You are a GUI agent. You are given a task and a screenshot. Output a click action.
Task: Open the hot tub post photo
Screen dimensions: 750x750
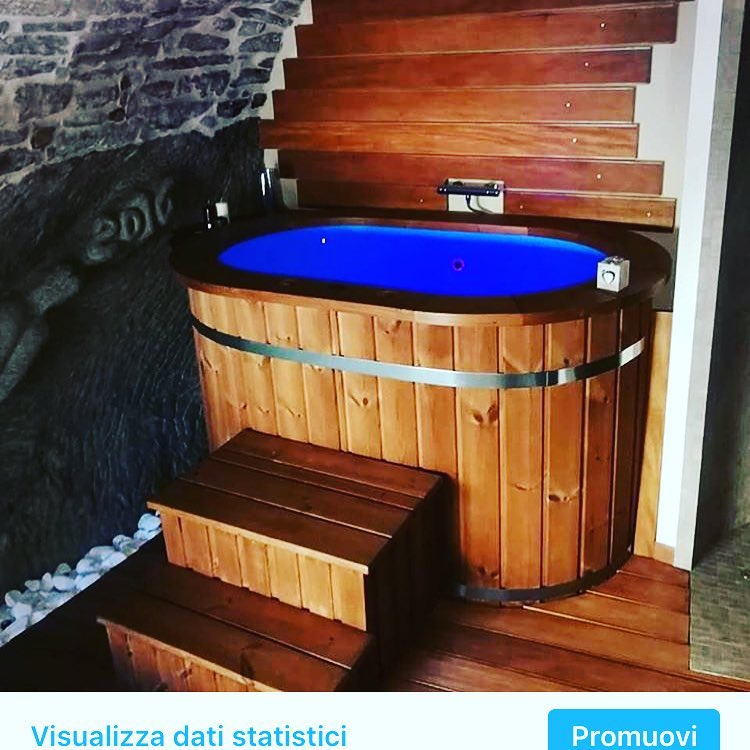pos(375,345)
